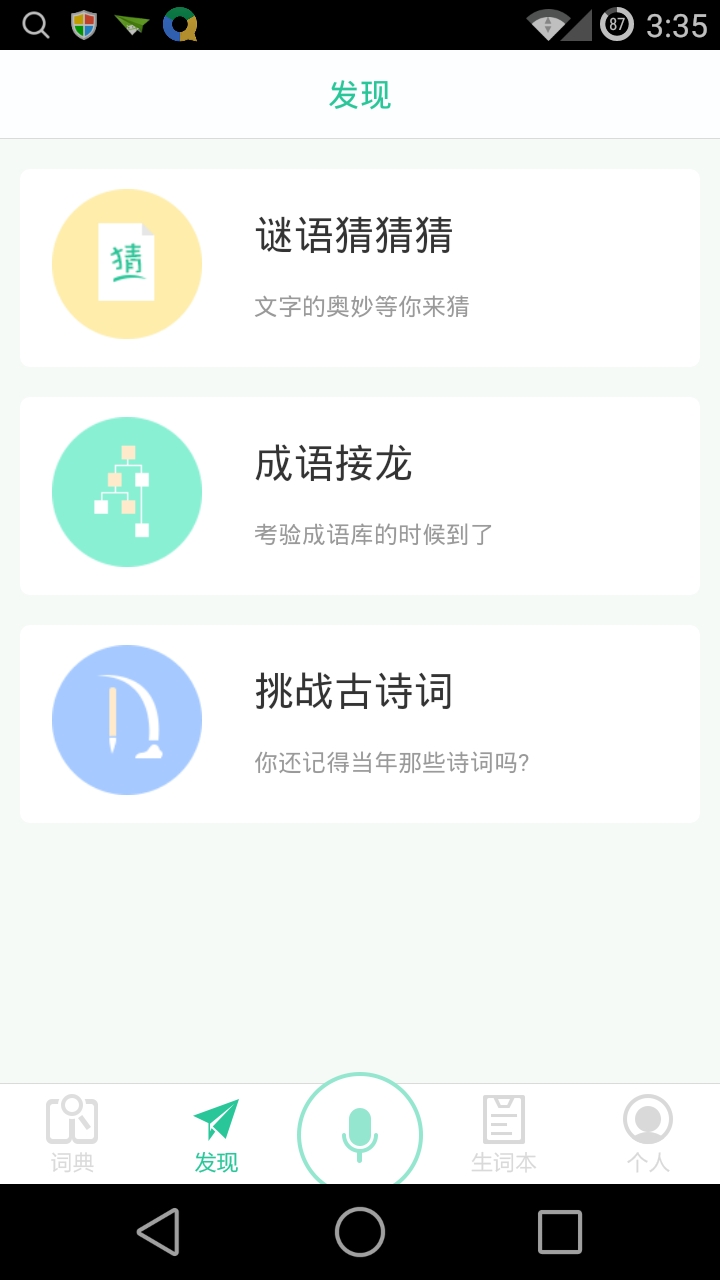Open 谜语猜猜猜 riddle game card
The height and width of the screenshot is (1280, 720).
(360, 266)
